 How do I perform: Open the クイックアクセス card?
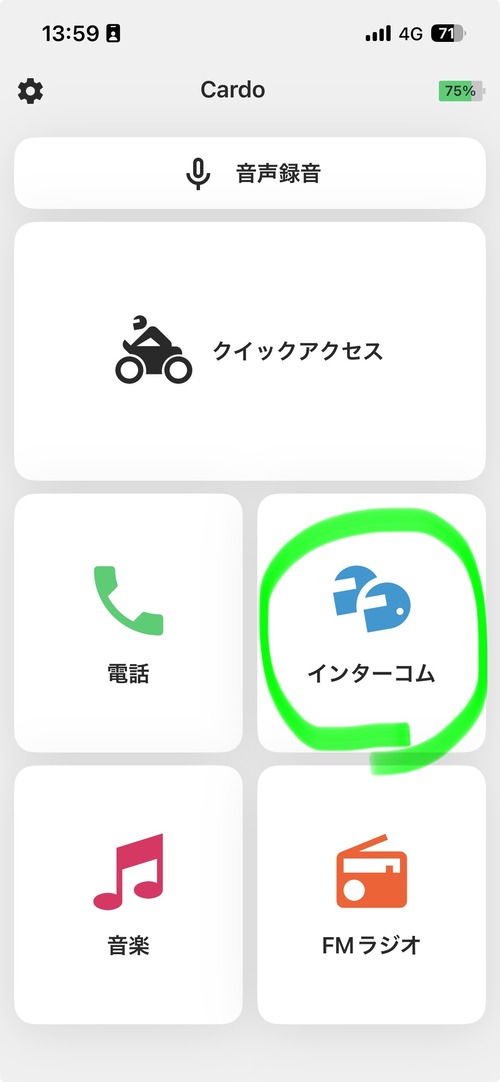(250, 351)
